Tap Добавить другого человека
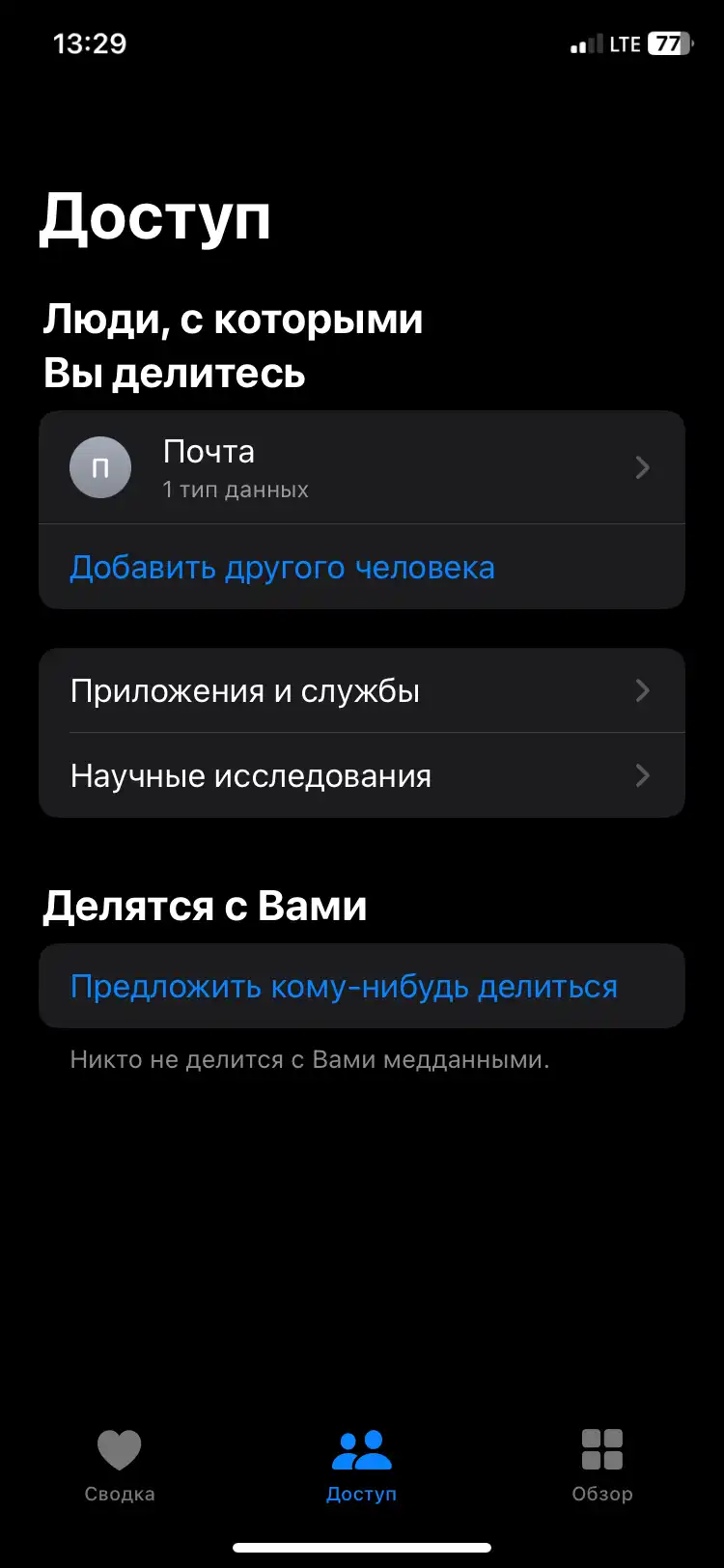724x1568 pixels. [282, 567]
